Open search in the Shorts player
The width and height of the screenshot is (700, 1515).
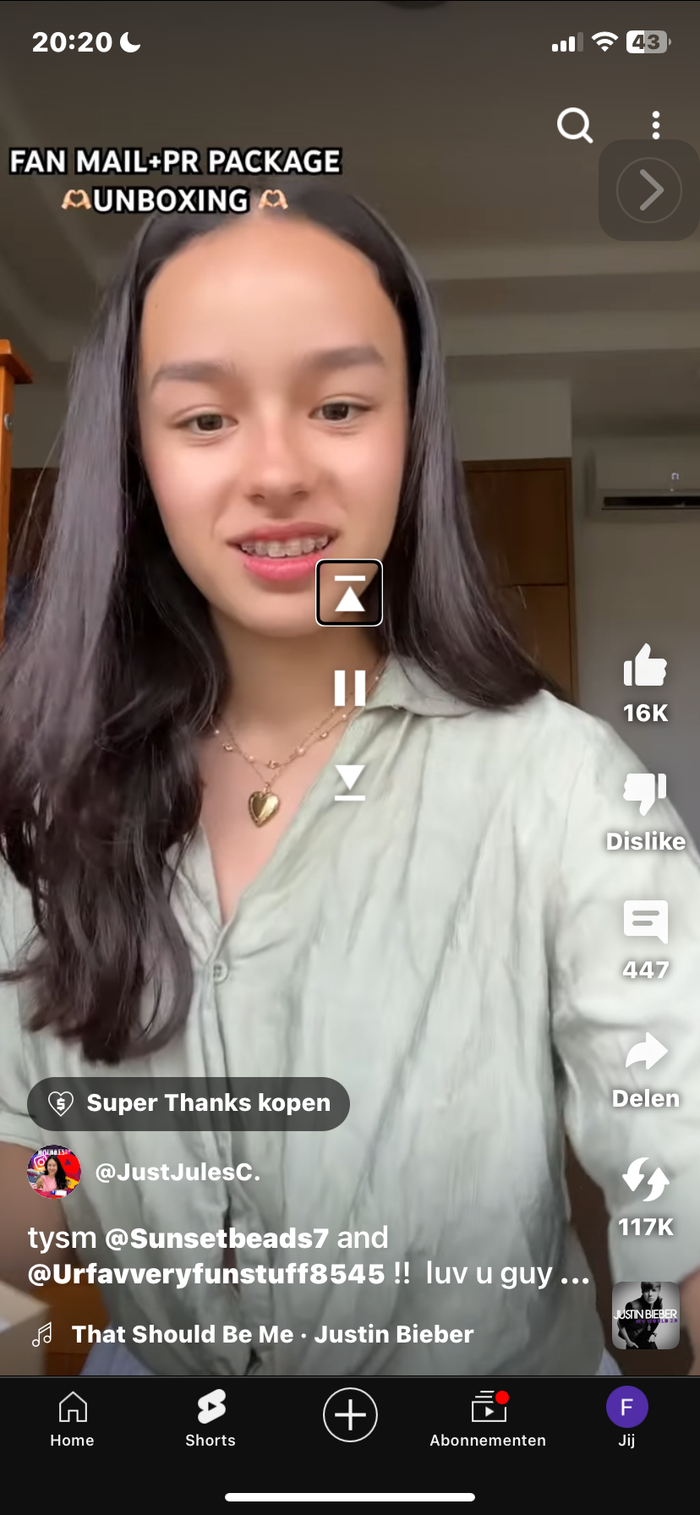tap(574, 126)
